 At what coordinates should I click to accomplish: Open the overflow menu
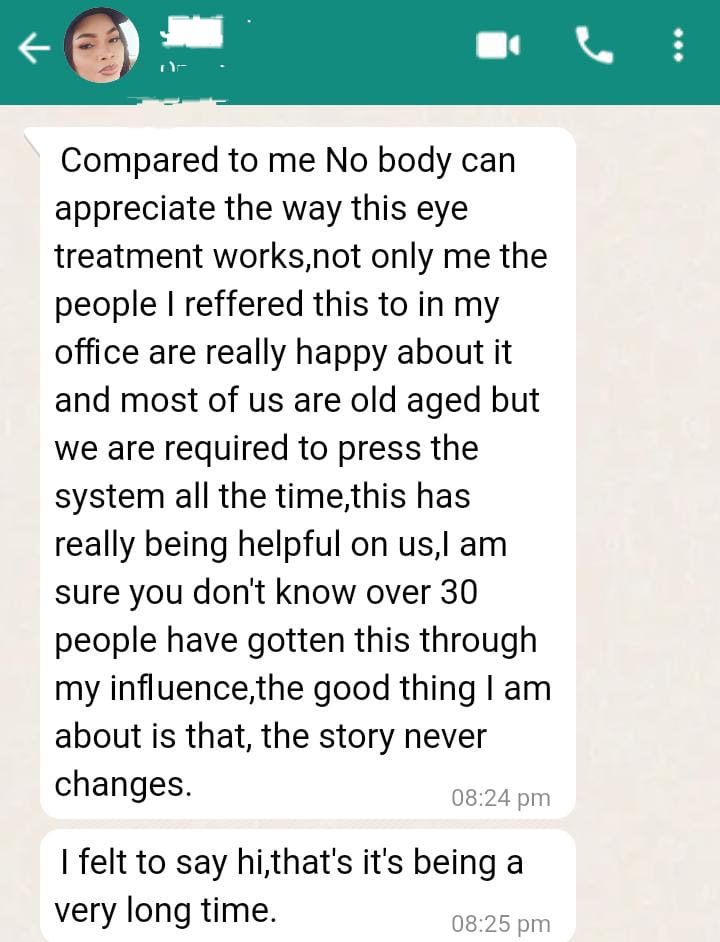click(679, 45)
